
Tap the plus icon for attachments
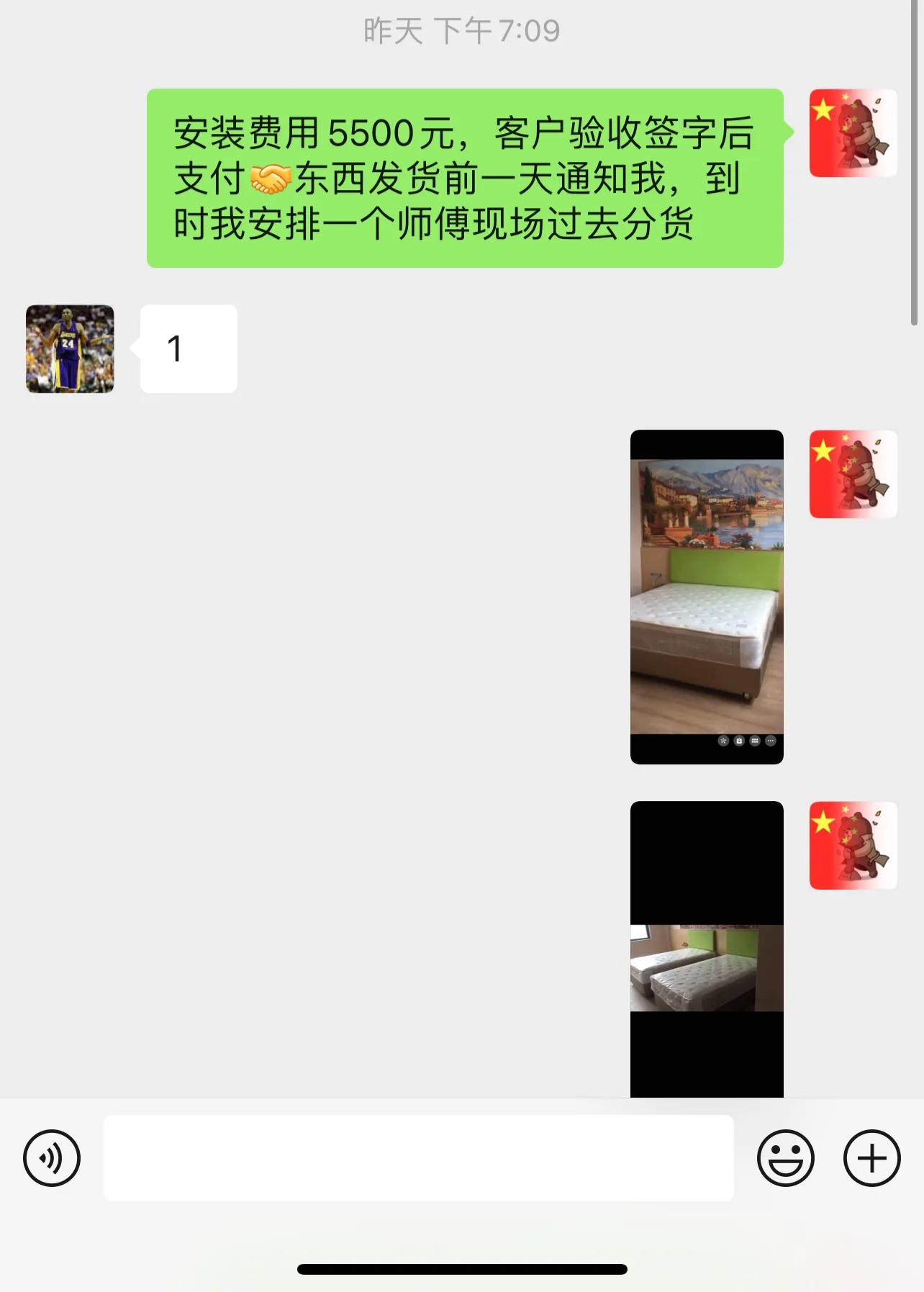pos(871,1159)
